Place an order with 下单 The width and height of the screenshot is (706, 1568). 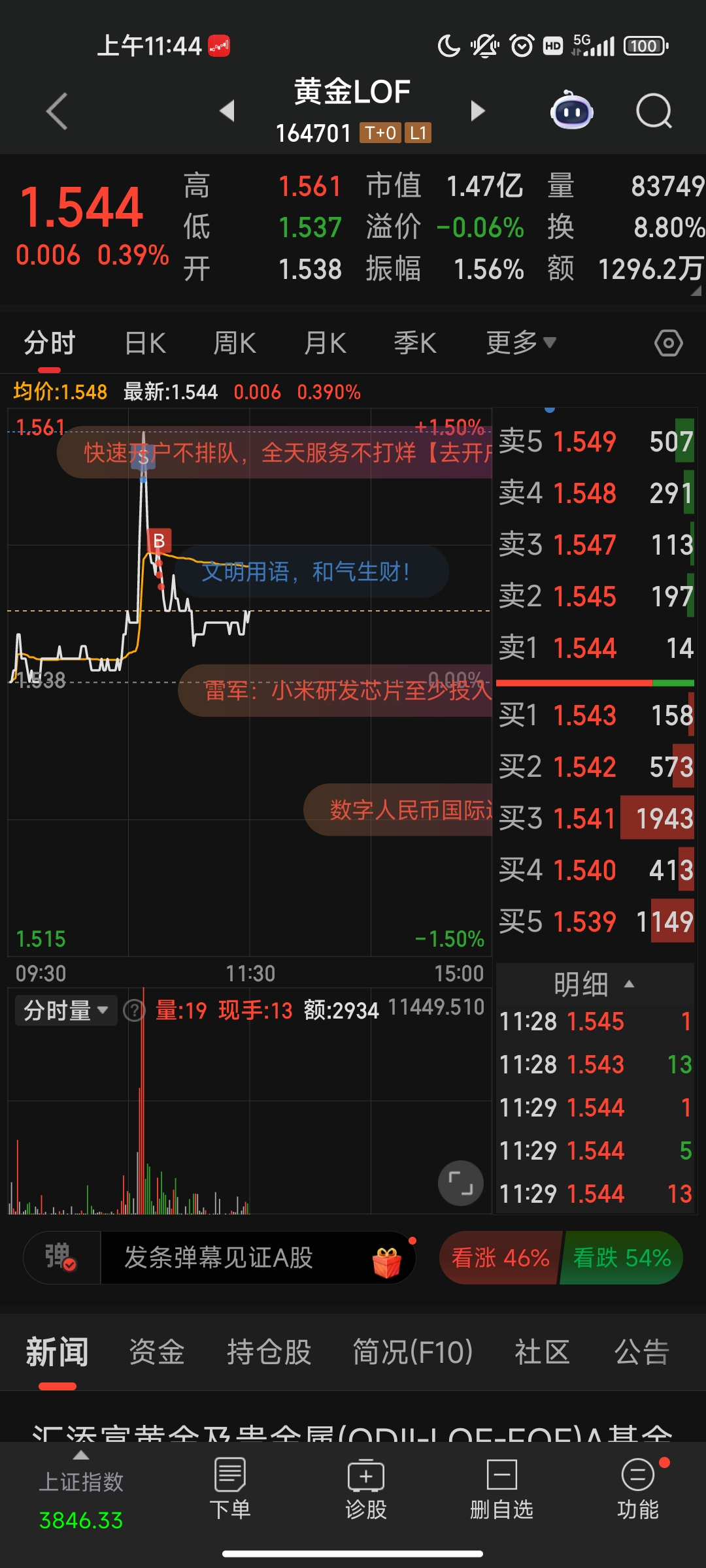click(x=230, y=1490)
